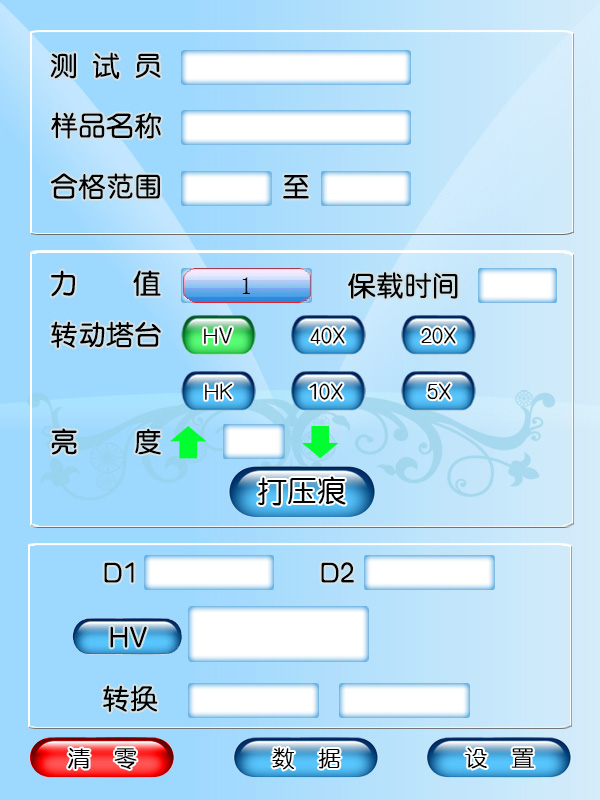Select the 10X objective
This screenshot has height=800, width=600.
[328, 391]
